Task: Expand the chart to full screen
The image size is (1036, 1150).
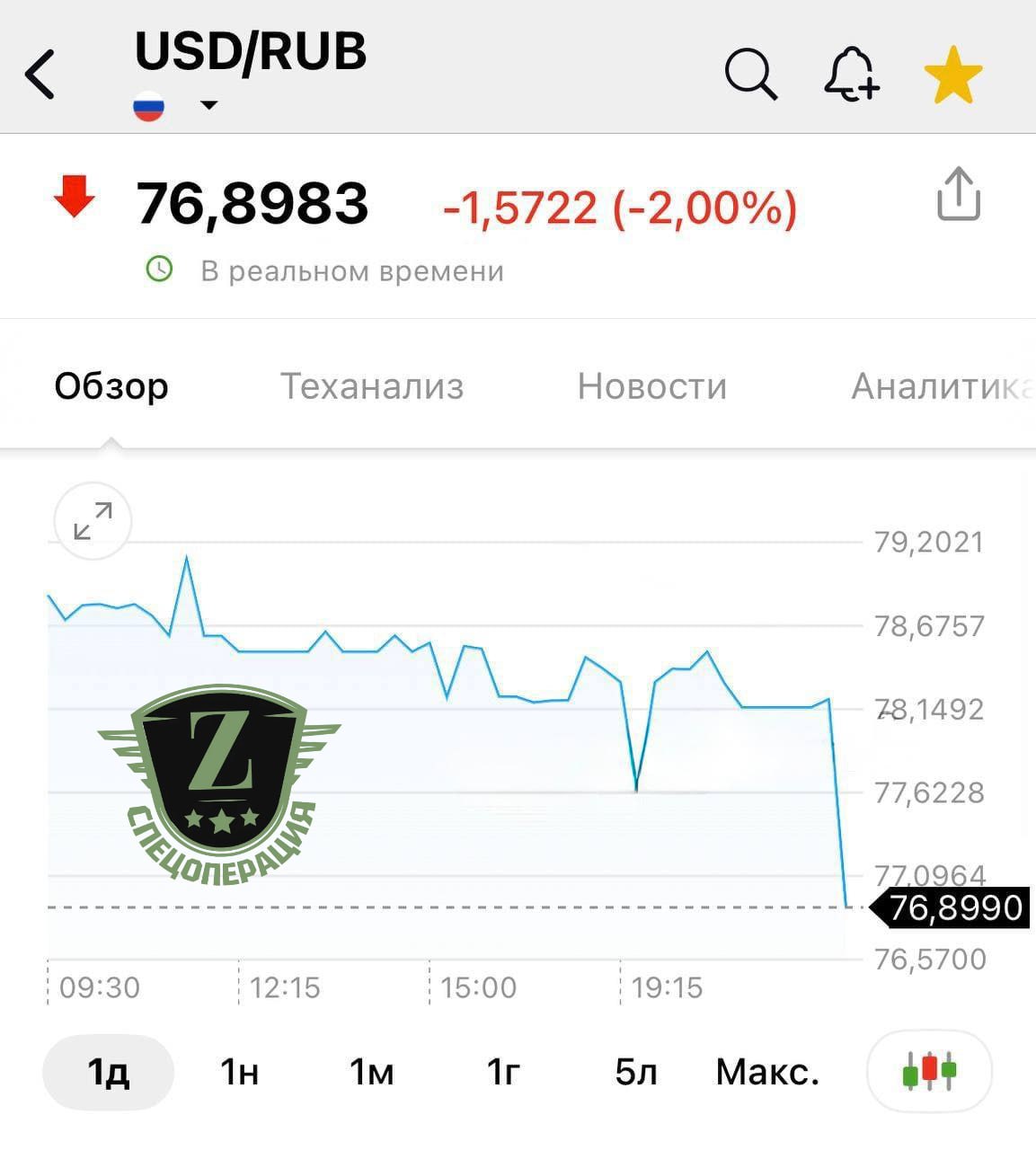Action: (93, 521)
